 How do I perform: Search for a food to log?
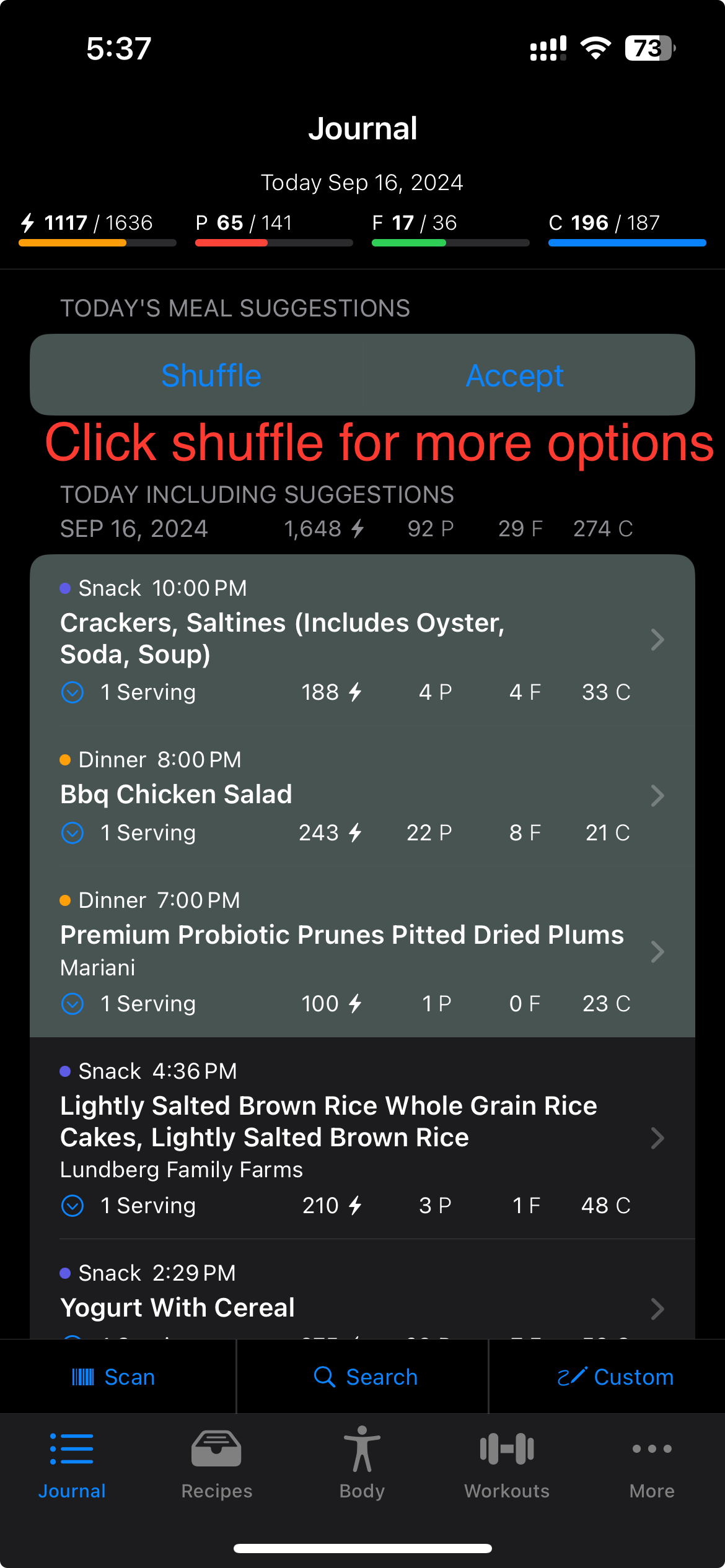362,1377
